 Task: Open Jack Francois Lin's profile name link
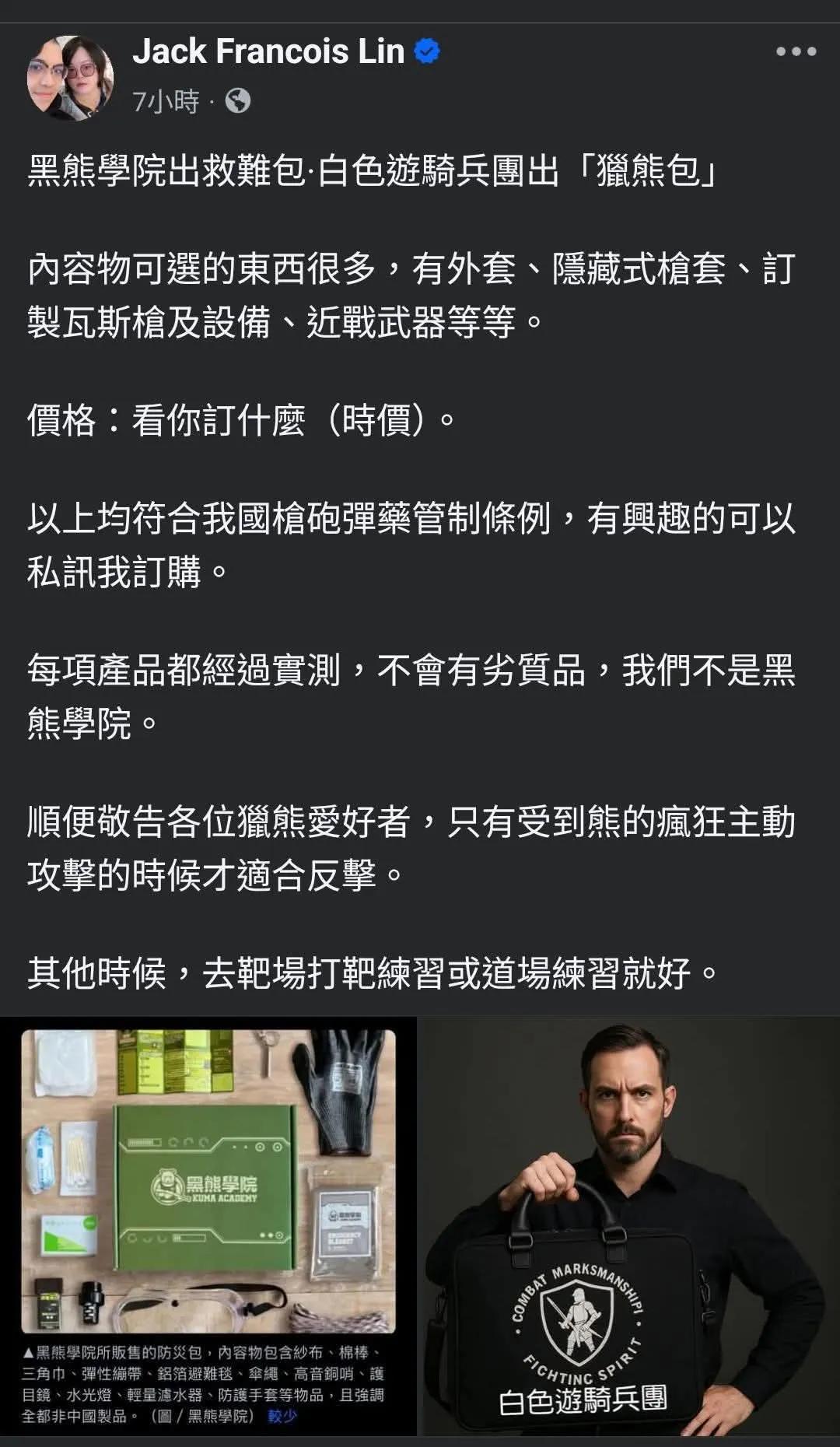[x=268, y=51]
